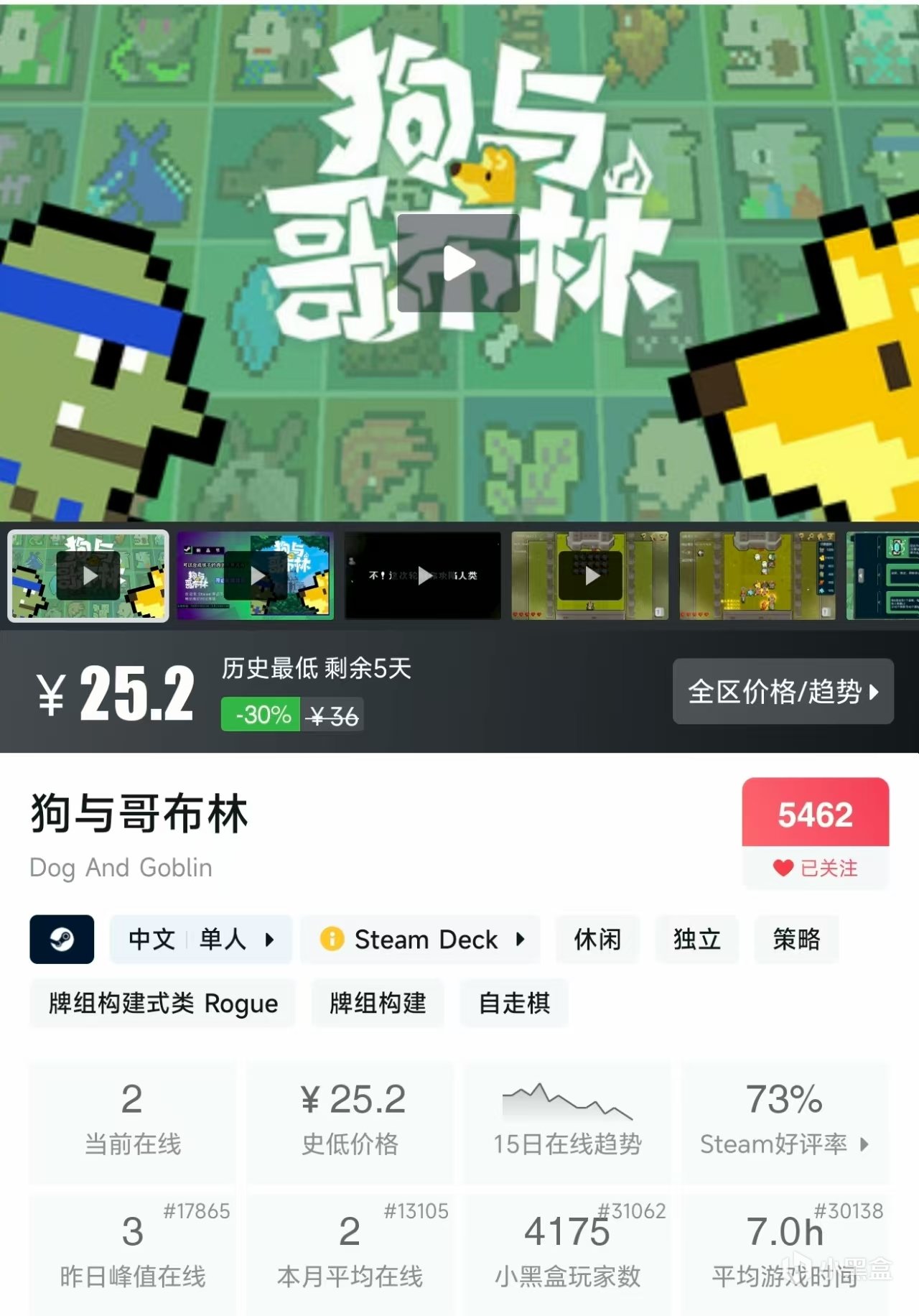The height and width of the screenshot is (1316, 919).
Task: Open the black third video thumbnail
Action: tap(424, 575)
